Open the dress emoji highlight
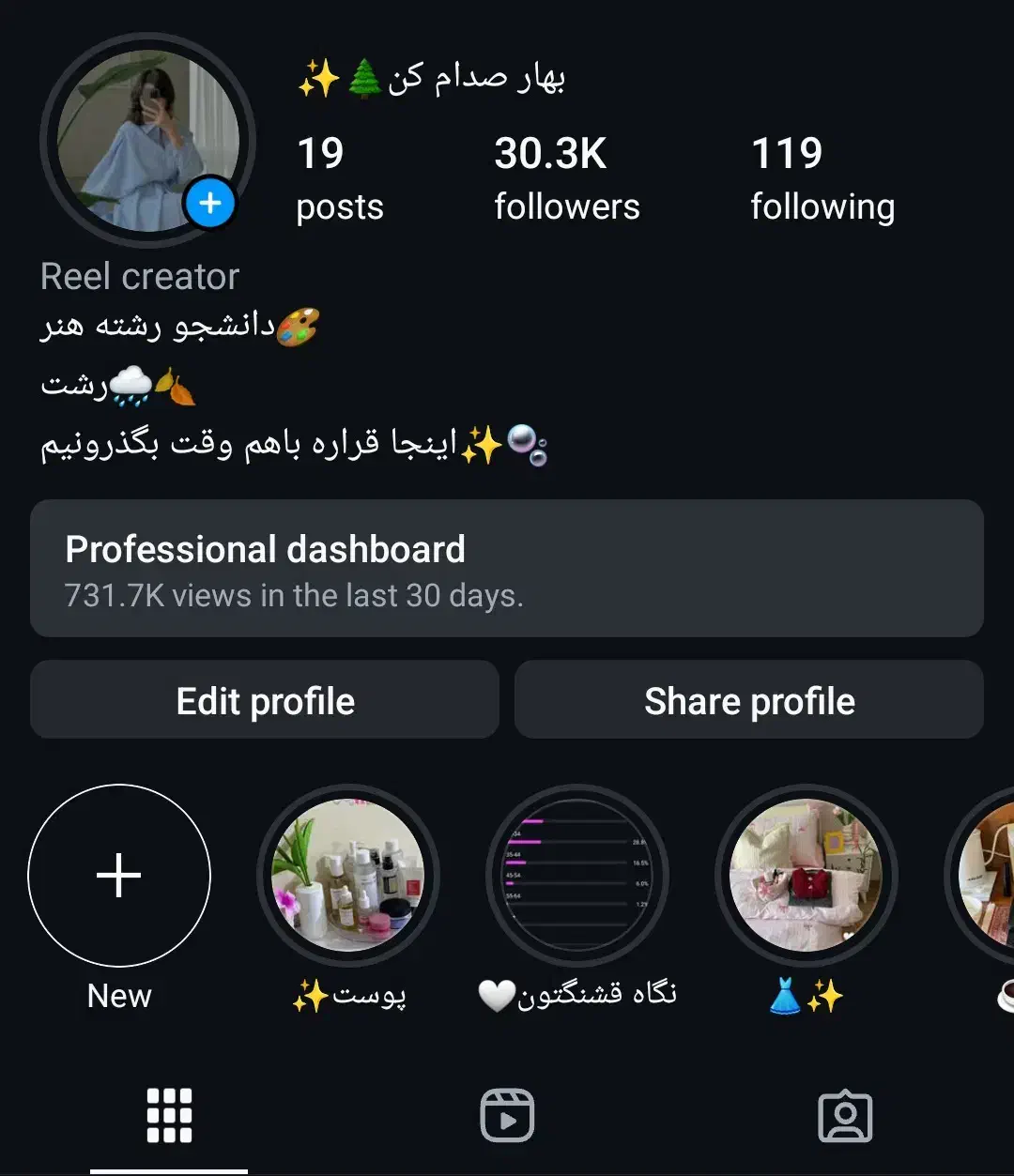This screenshot has height=1176, width=1014. click(807, 876)
